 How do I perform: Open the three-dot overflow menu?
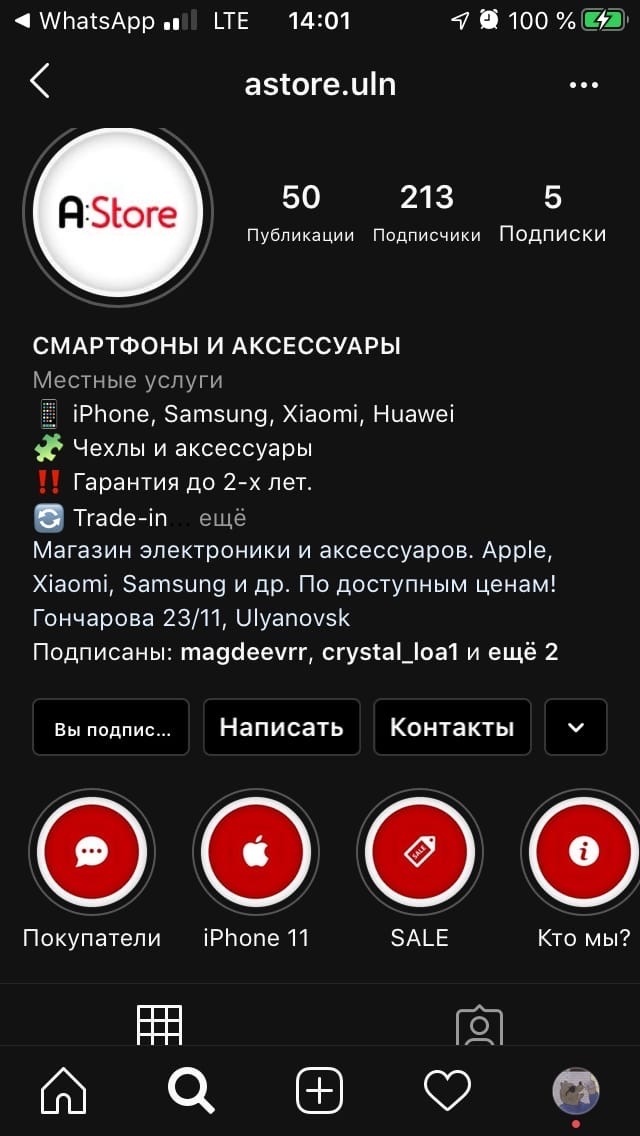coord(583,85)
